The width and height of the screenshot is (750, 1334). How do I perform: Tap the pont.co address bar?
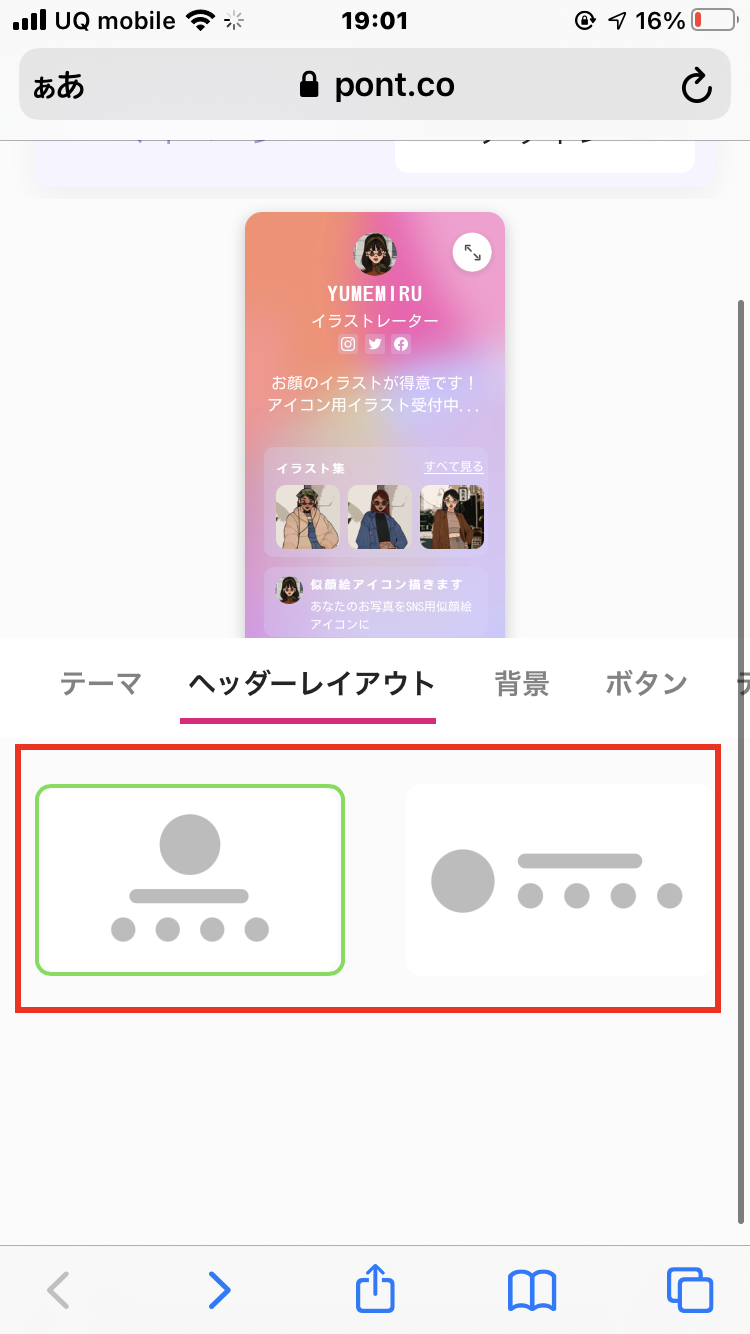(375, 85)
